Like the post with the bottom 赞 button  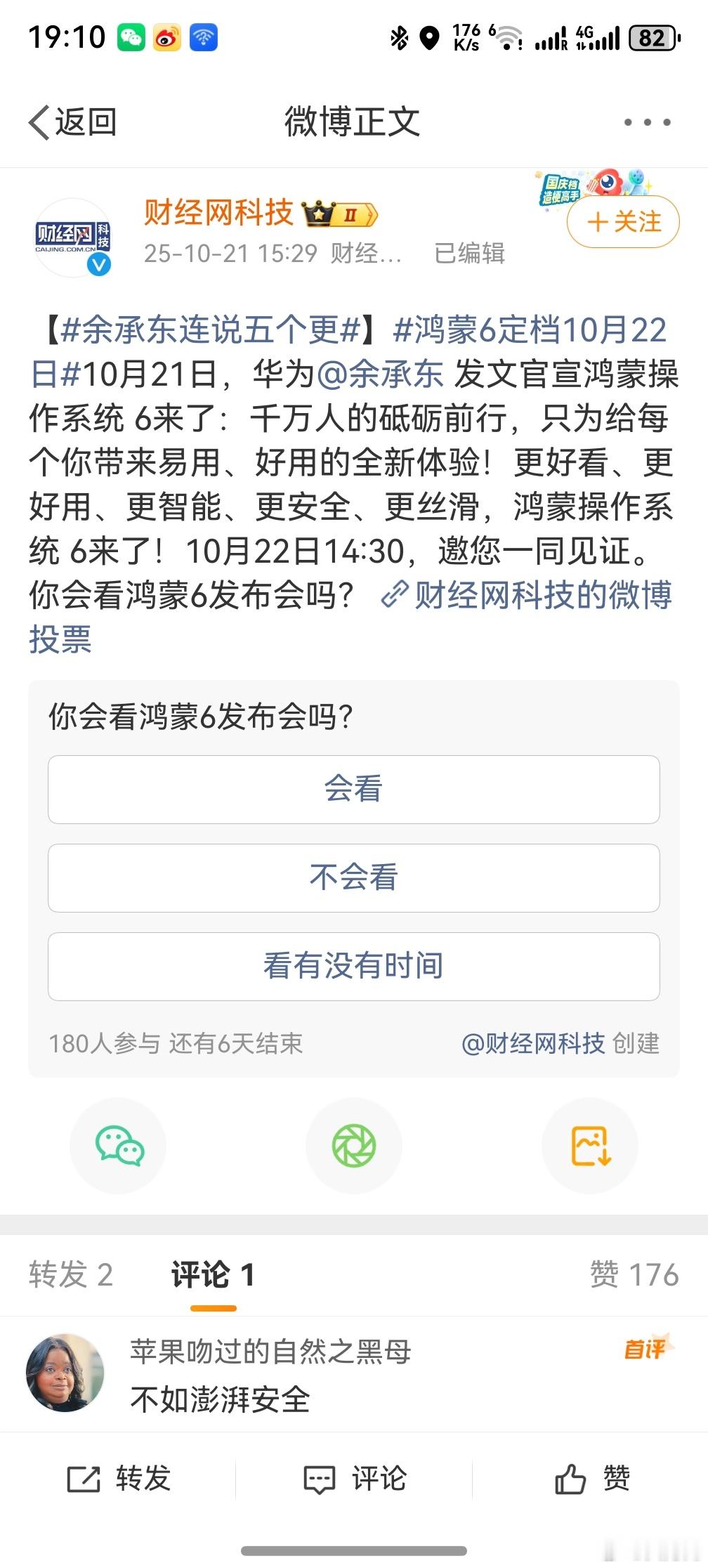pyautogui.click(x=590, y=1479)
